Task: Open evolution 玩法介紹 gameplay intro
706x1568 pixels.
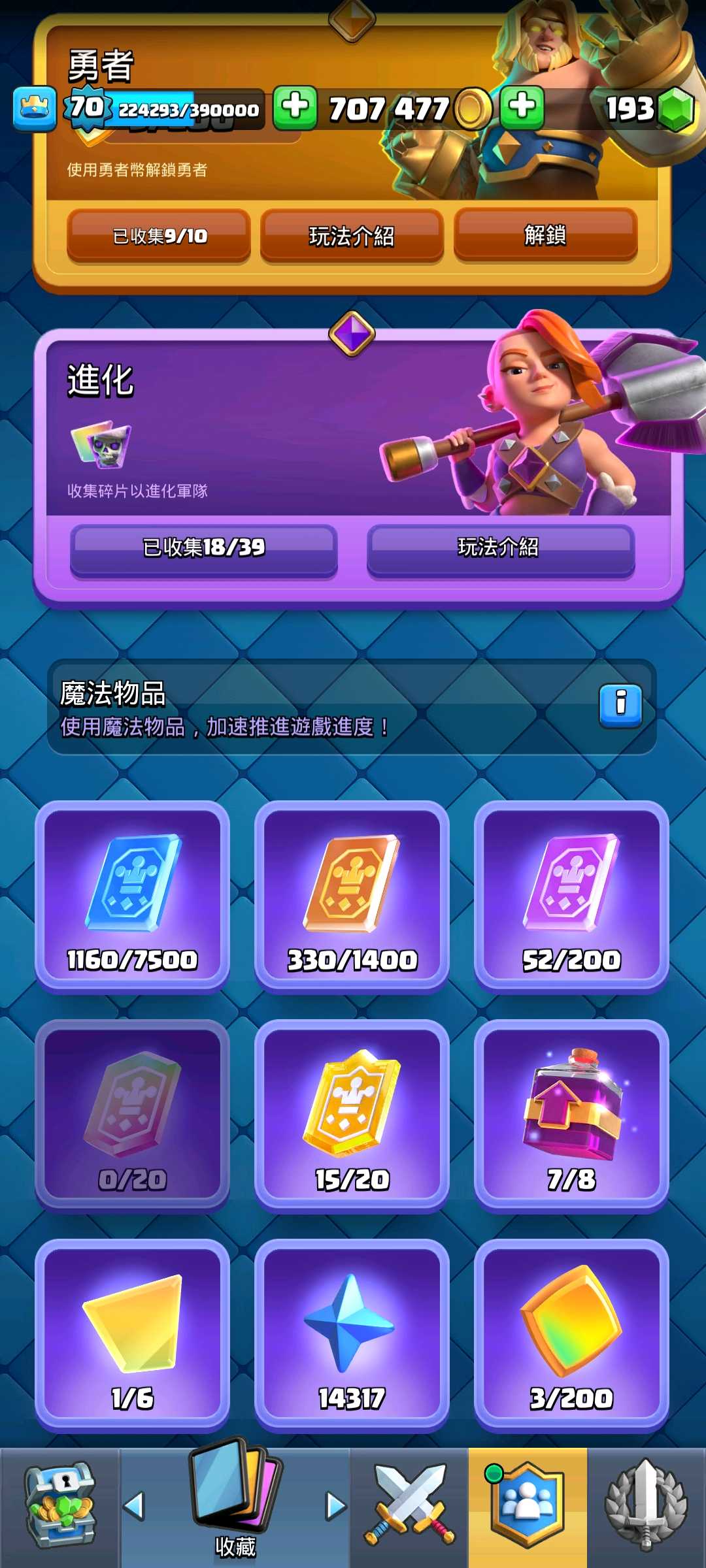Action: pyautogui.click(x=500, y=547)
